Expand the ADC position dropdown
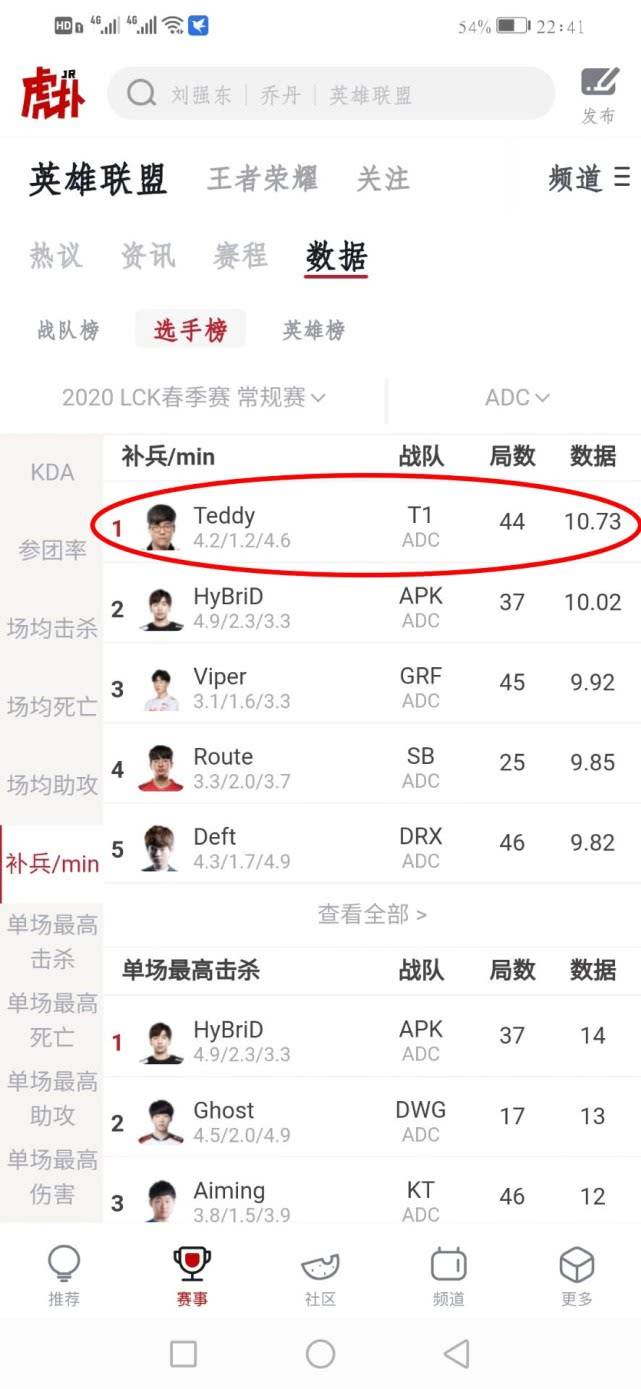 click(517, 398)
